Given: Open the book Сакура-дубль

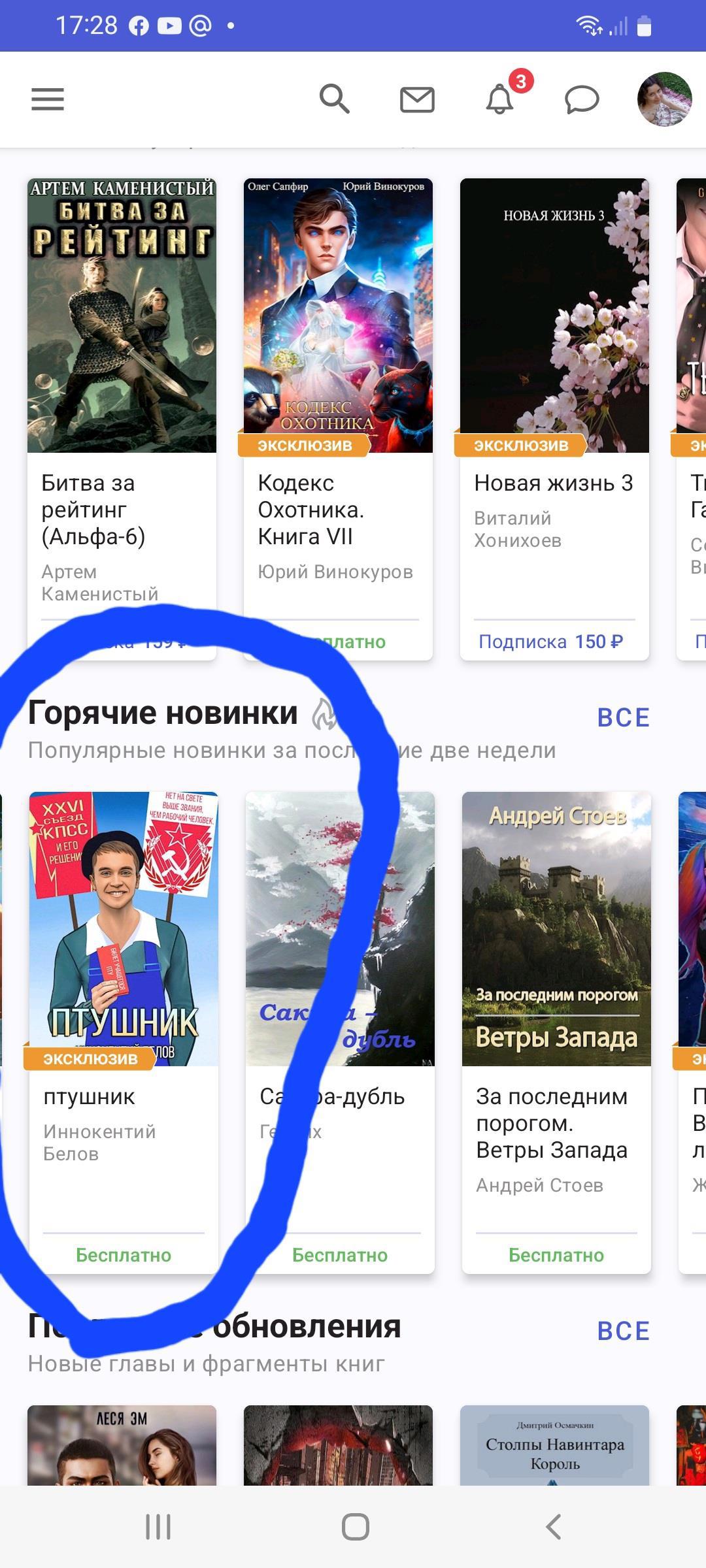Looking at the screenshot, I should coord(340,929).
